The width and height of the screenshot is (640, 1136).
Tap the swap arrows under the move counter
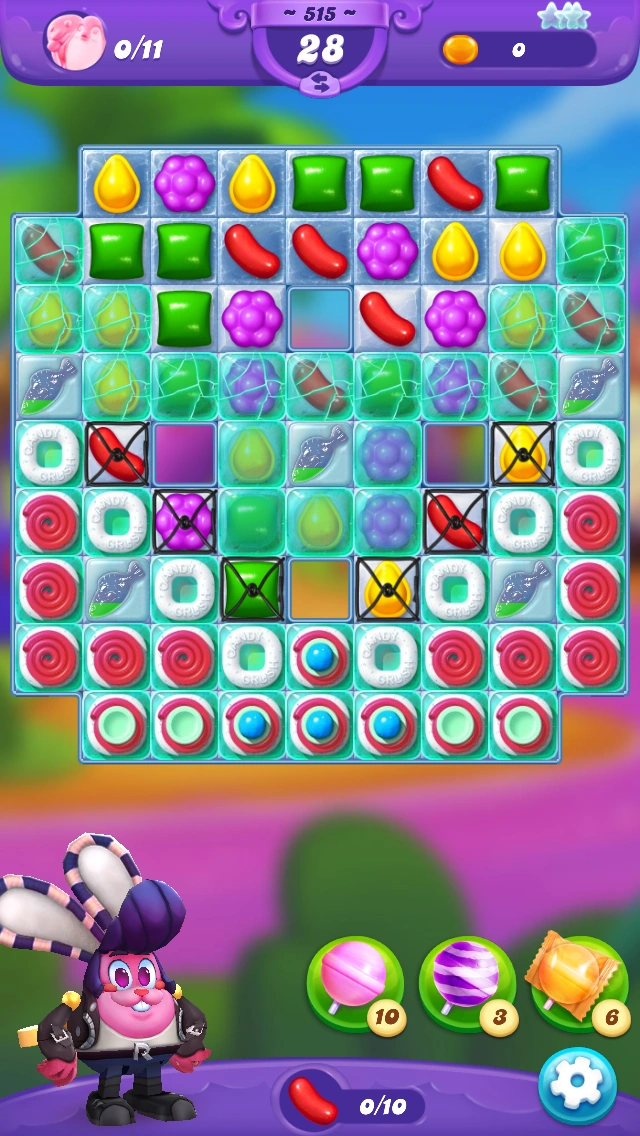tap(320, 85)
